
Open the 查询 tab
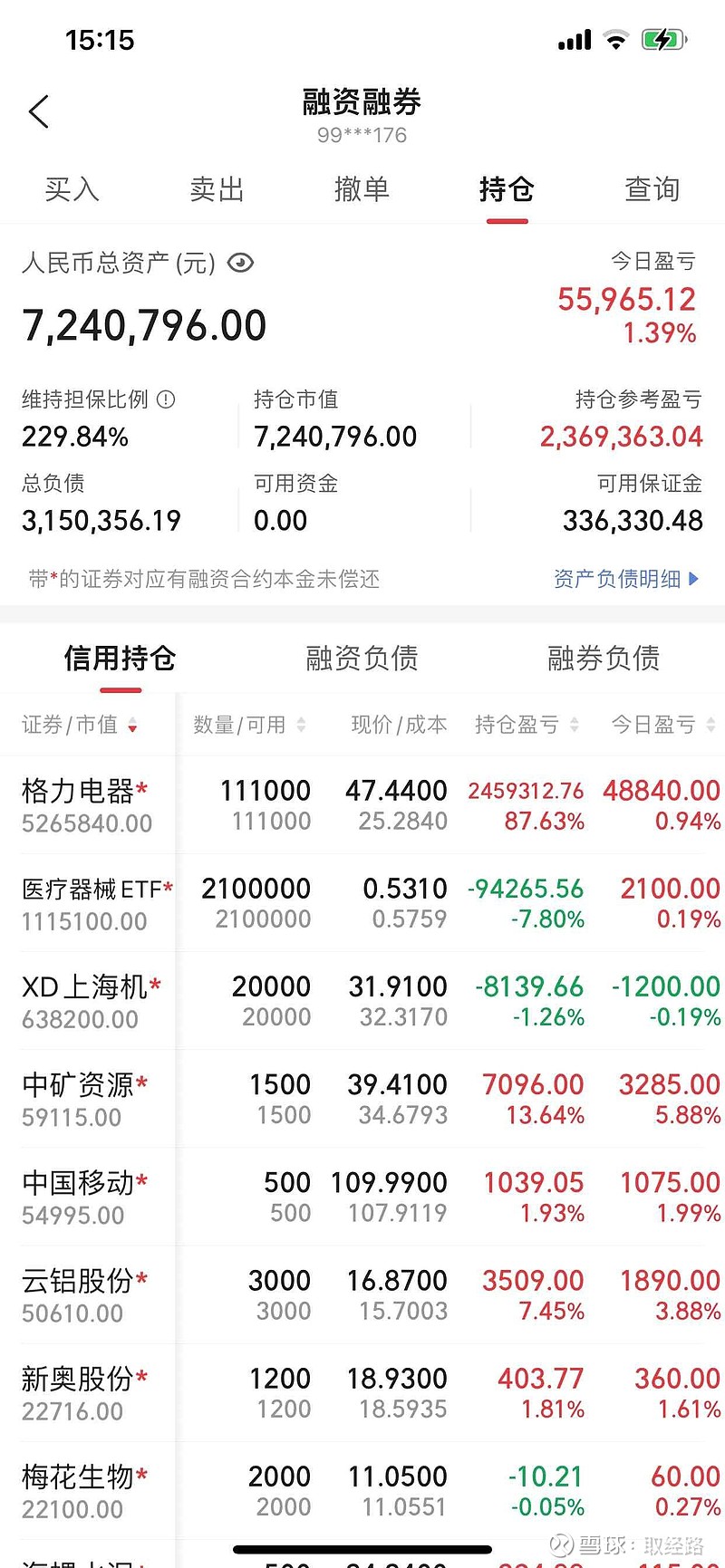tap(652, 189)
